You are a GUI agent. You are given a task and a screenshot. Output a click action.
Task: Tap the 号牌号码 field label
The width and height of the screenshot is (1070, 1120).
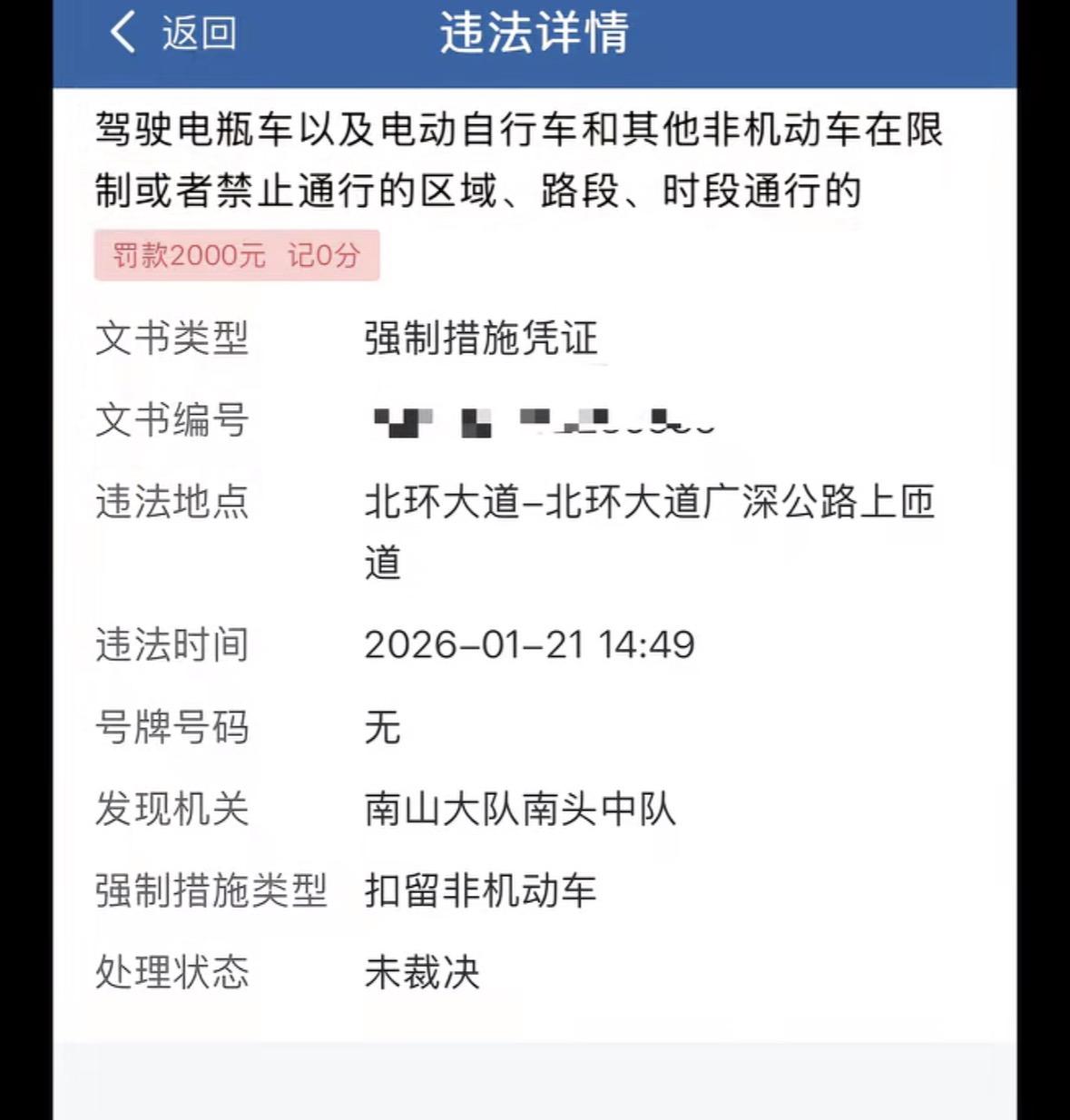pos(170,726)
